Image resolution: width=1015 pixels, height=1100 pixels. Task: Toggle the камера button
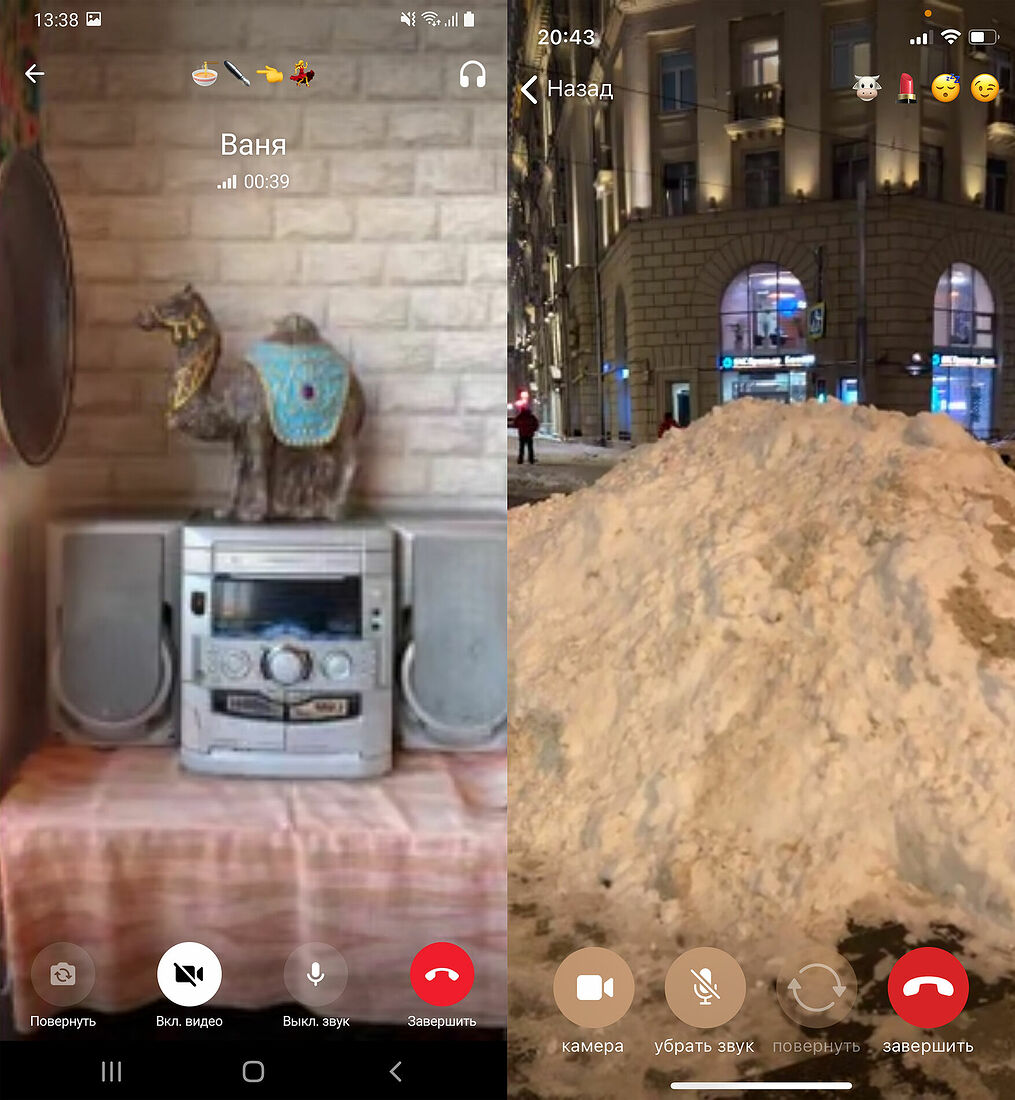click(x=593, y=988)
